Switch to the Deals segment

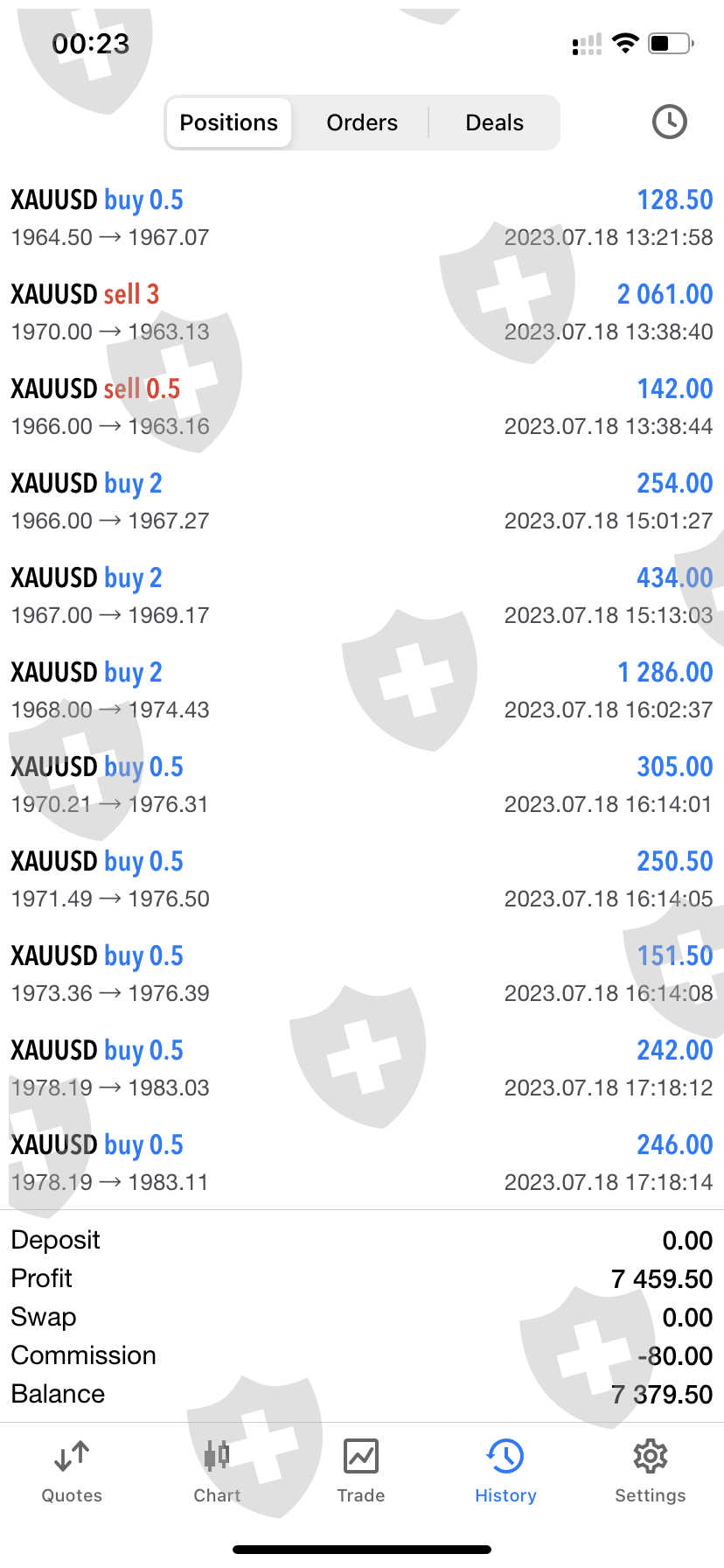click(x=494, y=122)
